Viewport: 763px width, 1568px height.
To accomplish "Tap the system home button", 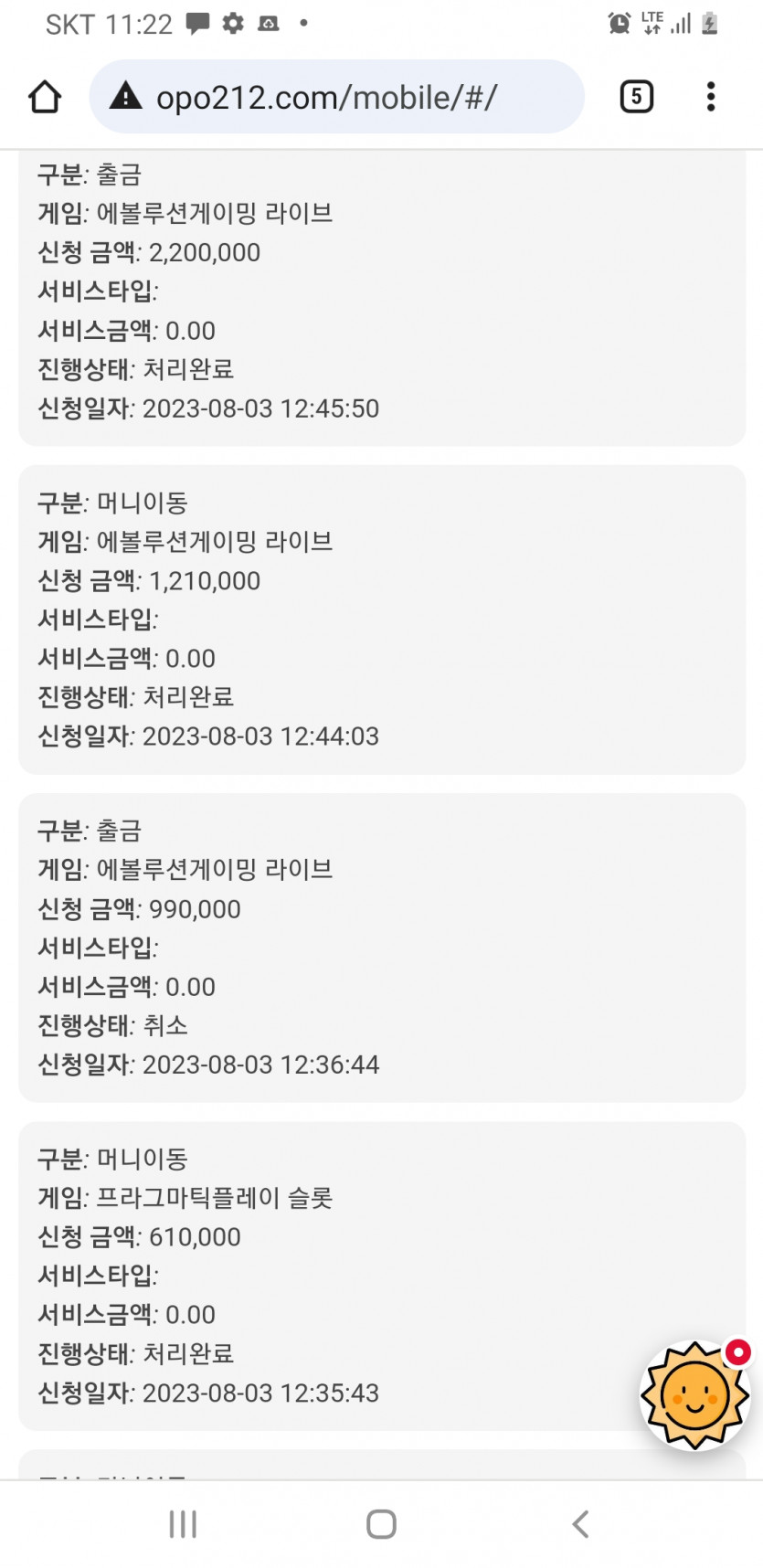I will (x=381, y=1524).
